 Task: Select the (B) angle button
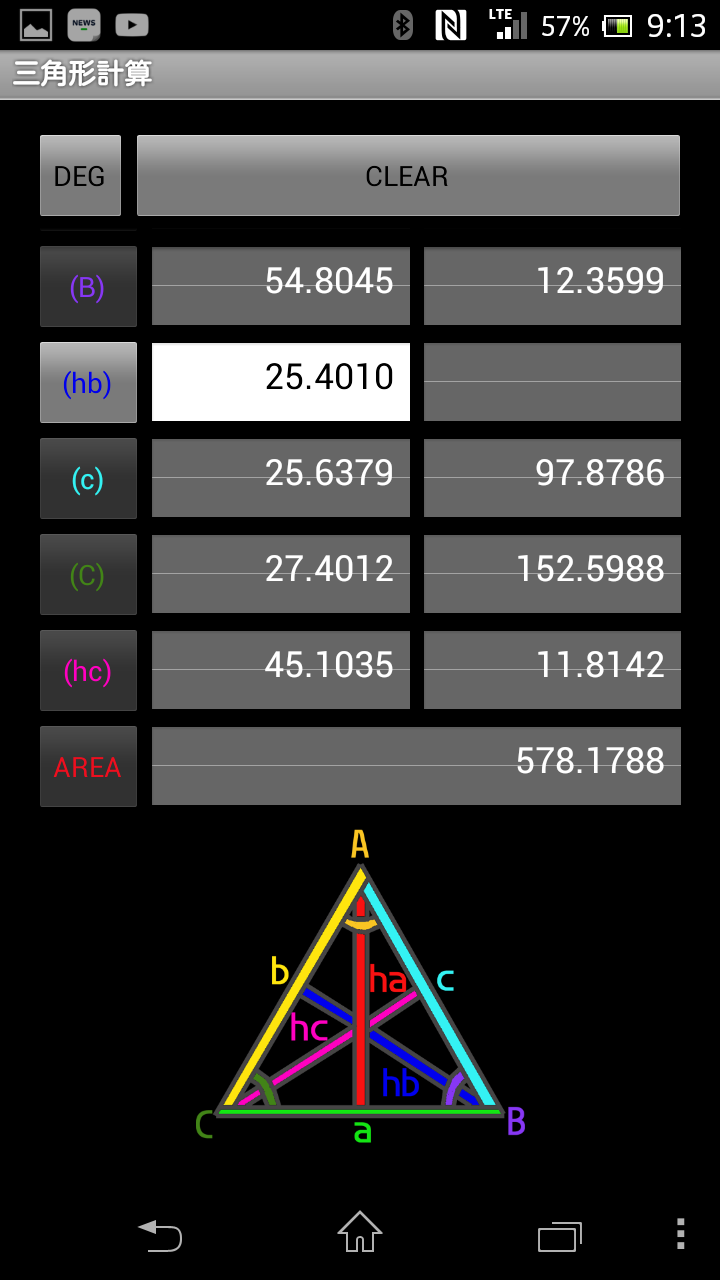tap(88, 287)
